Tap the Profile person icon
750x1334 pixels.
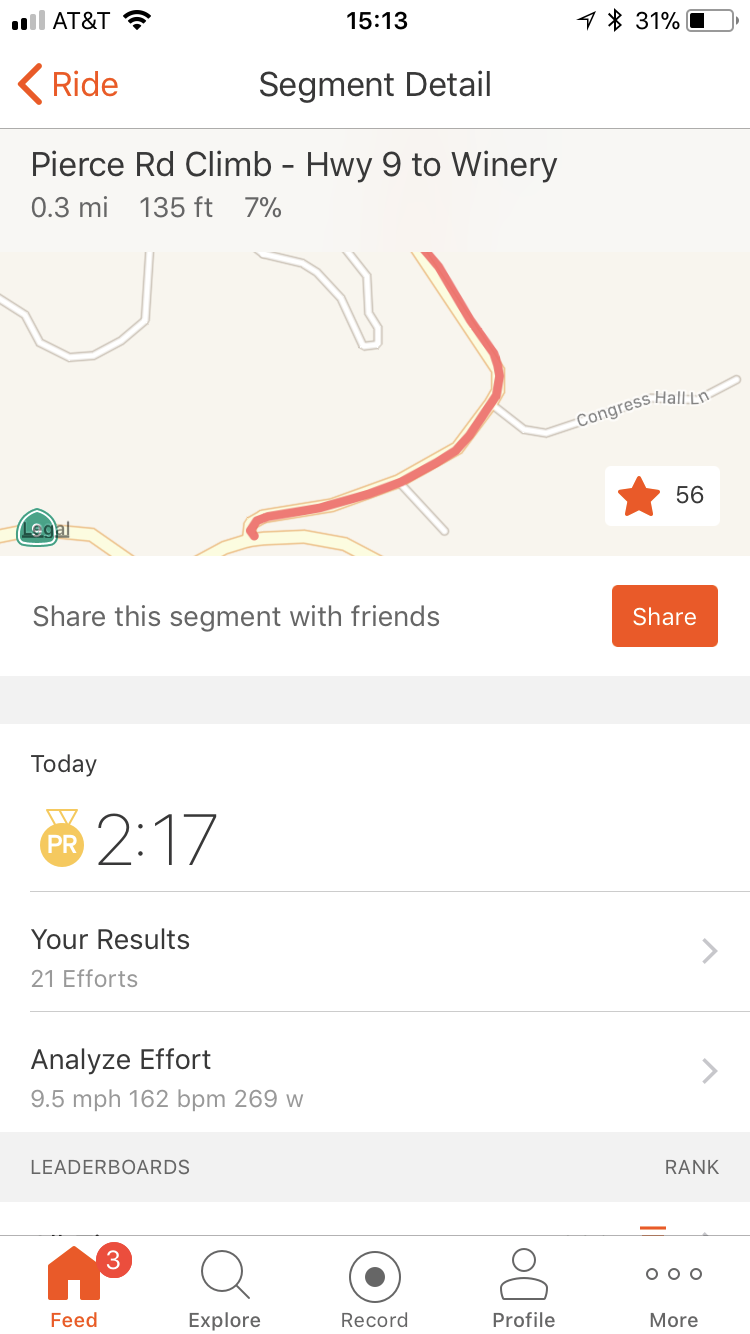pyautogui.click(x=523, y=1274)
